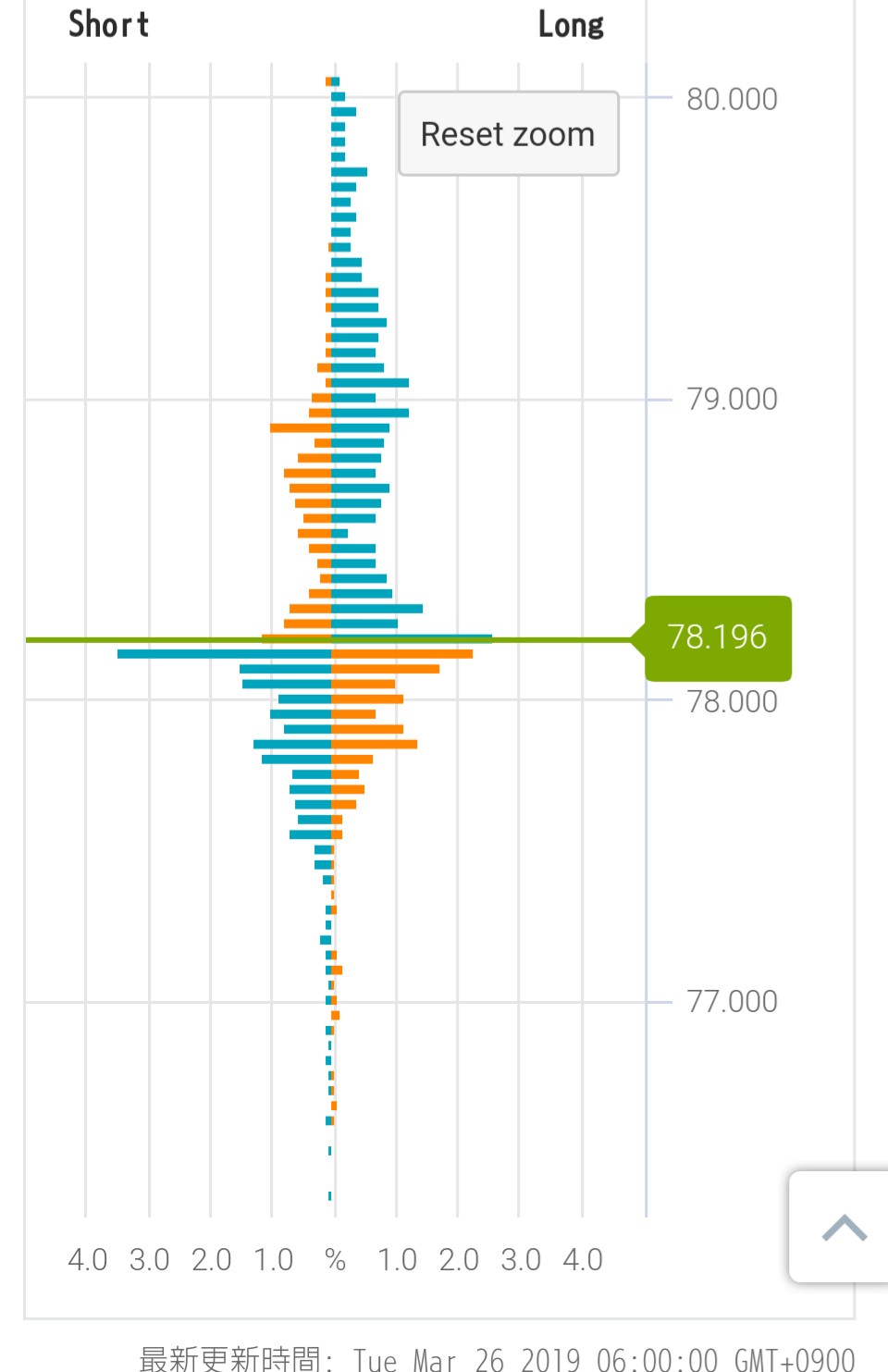Screen dimensions: 888x1372
Task: Tap the scroll-to-top arrow button
Action: [x=843, y=1227]
